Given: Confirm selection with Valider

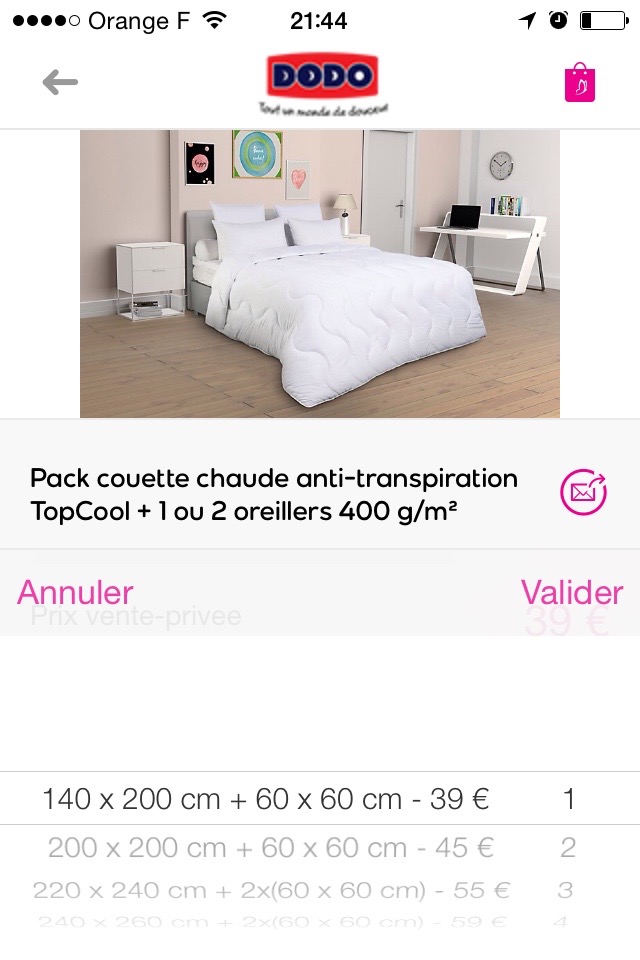Looking at the screenshot, I should pyautogui.click(x=571, y=592).
